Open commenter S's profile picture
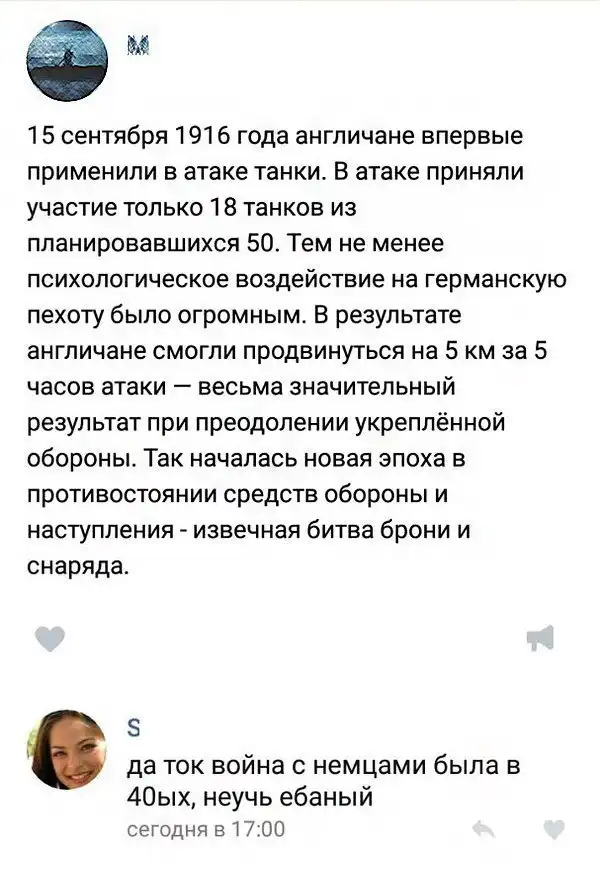 point(66,749)
